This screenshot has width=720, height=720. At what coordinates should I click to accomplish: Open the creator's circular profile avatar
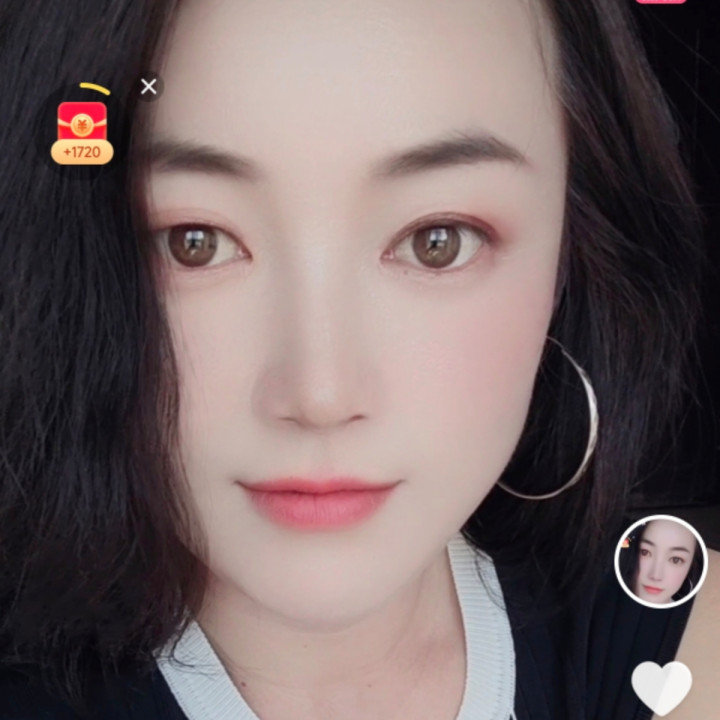point(660,562)
